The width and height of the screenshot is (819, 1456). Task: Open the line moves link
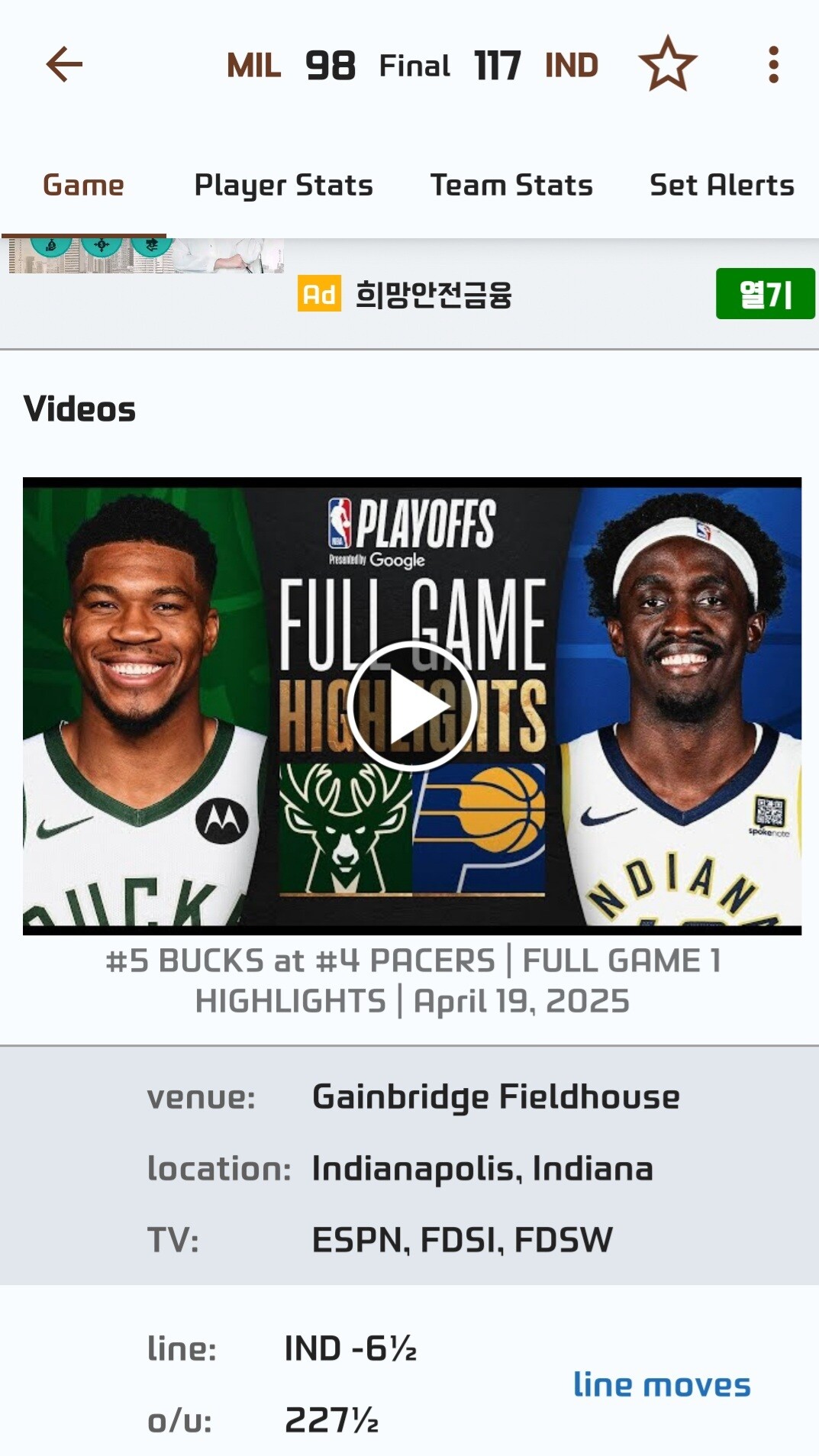point(662,1385)
